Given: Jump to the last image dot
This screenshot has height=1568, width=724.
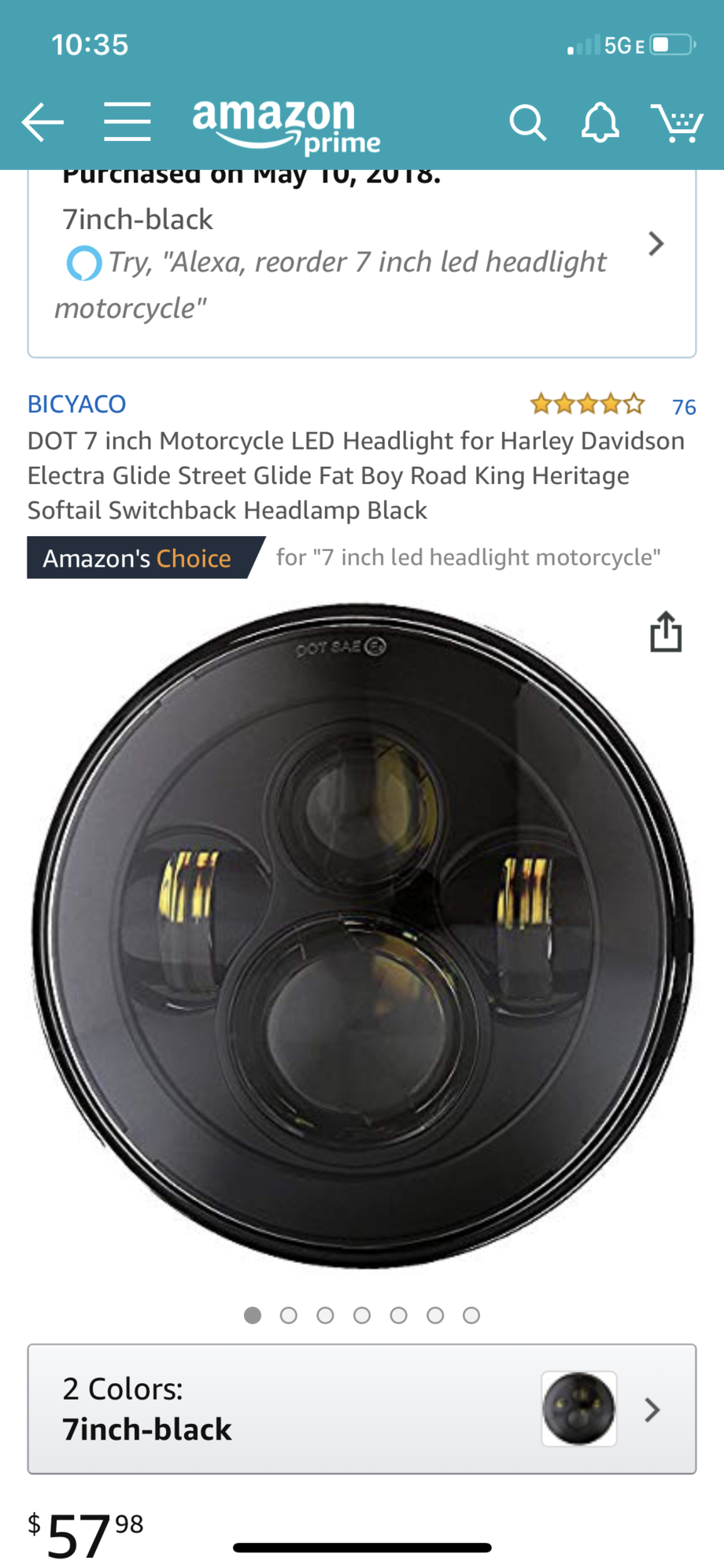Looking at the screenshot, I should coord(471,1315).
